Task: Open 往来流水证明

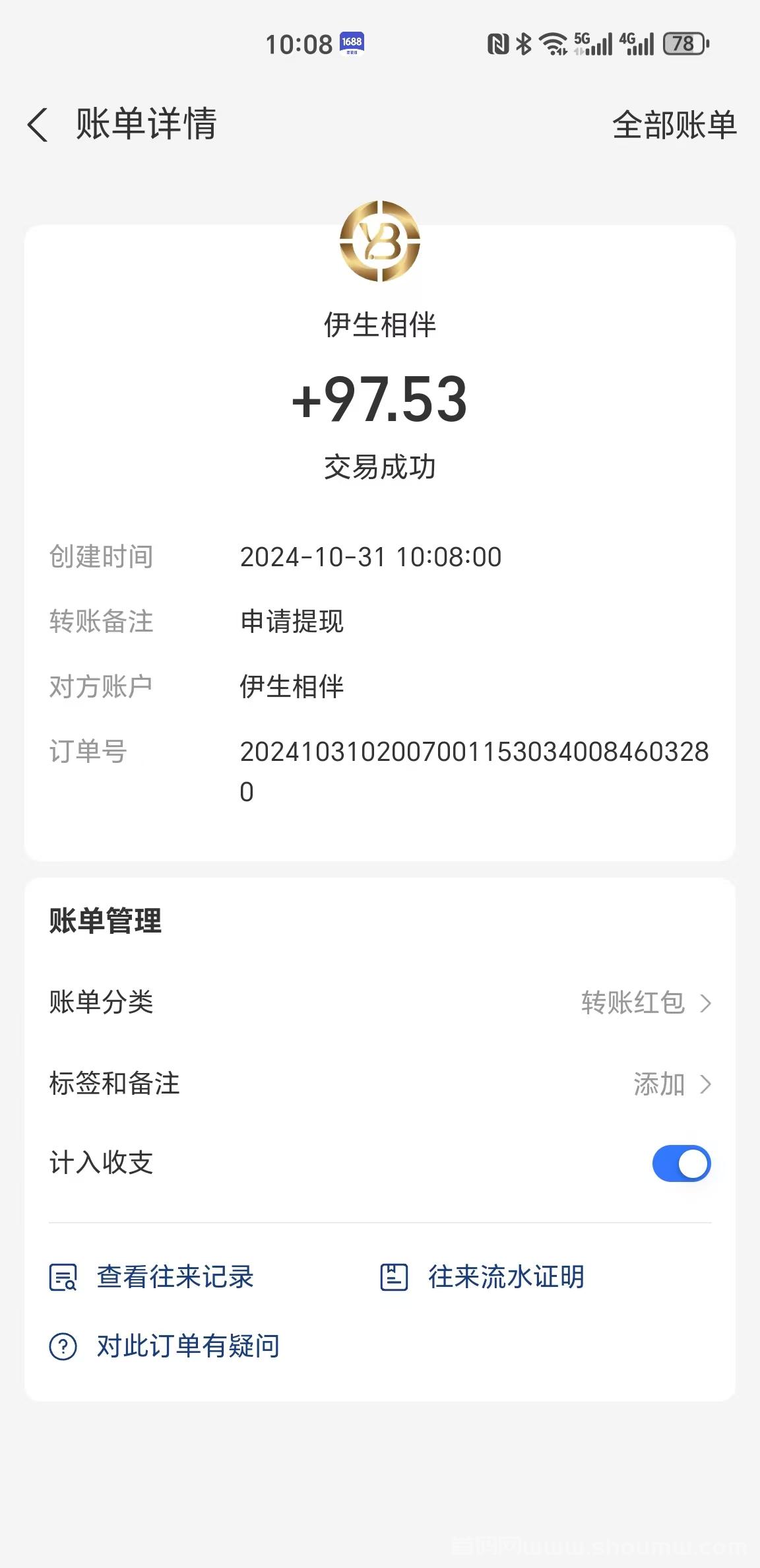Action: (x=483, y=1277)
